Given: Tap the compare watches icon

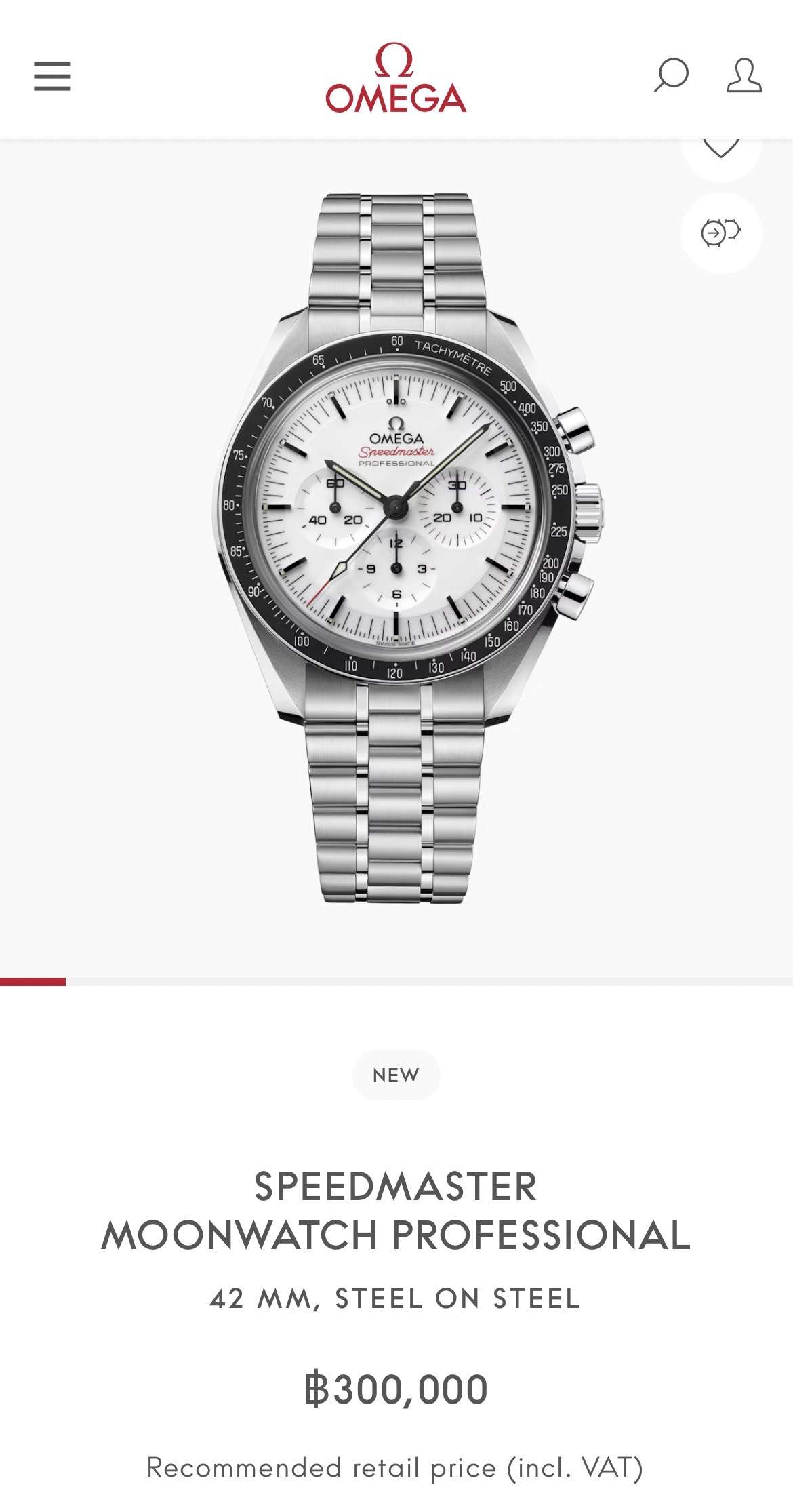Looking at the screenshot, I should point(721,233).
